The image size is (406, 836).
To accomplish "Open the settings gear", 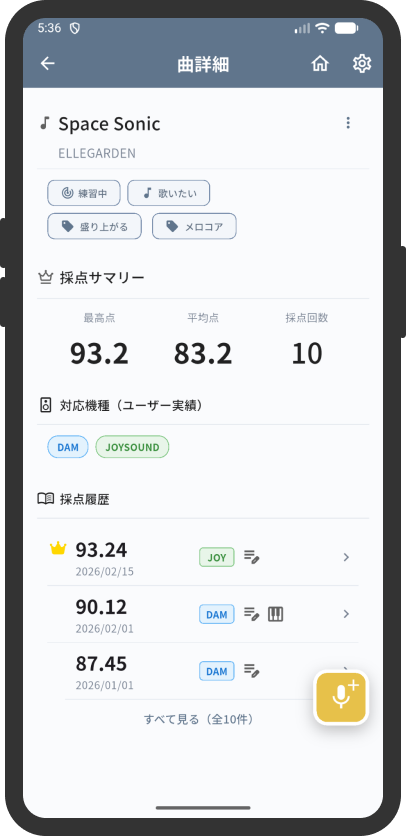I will click(x=362, y=63).
